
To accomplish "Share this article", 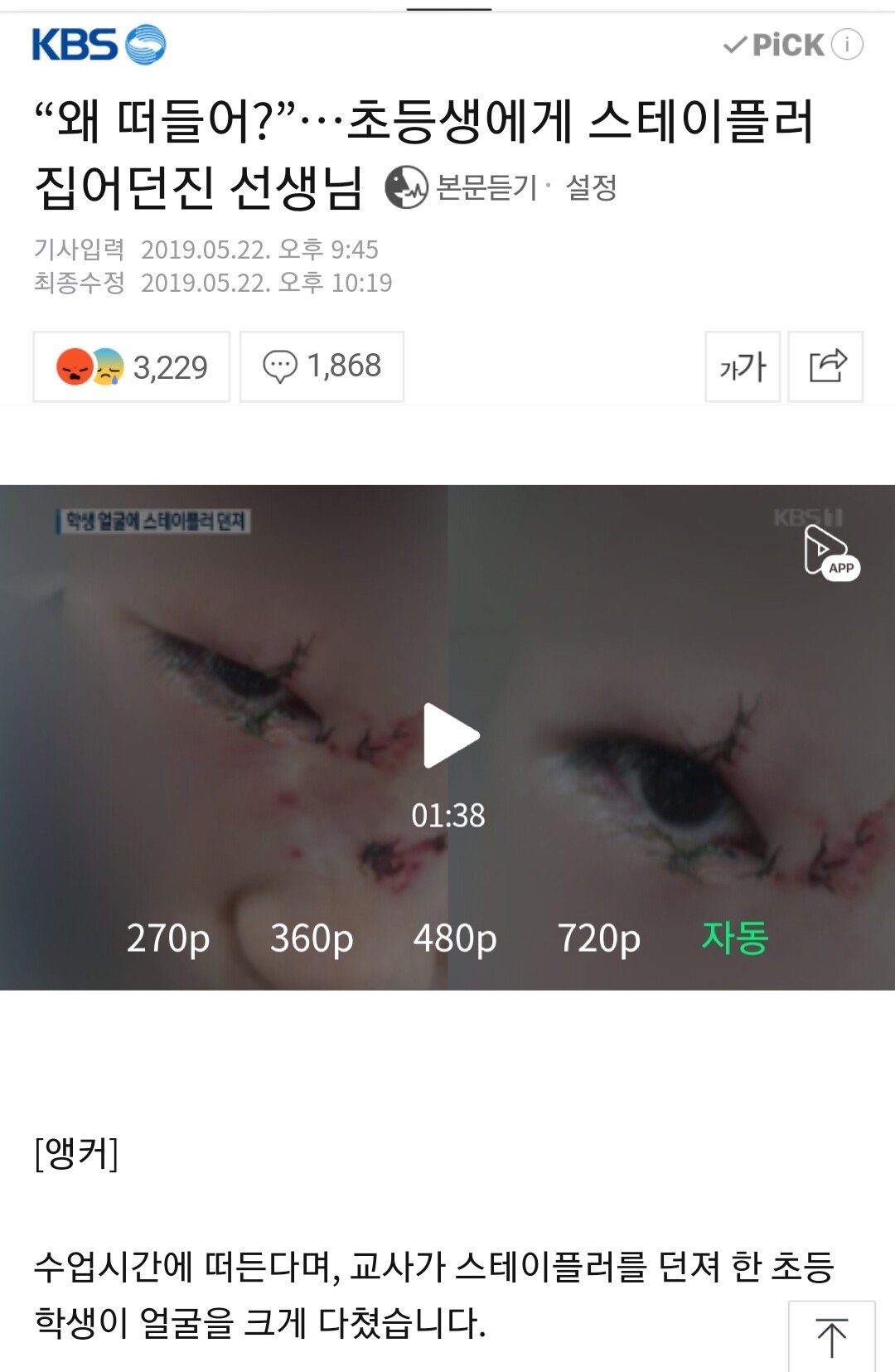I will (x=825, y=366).
